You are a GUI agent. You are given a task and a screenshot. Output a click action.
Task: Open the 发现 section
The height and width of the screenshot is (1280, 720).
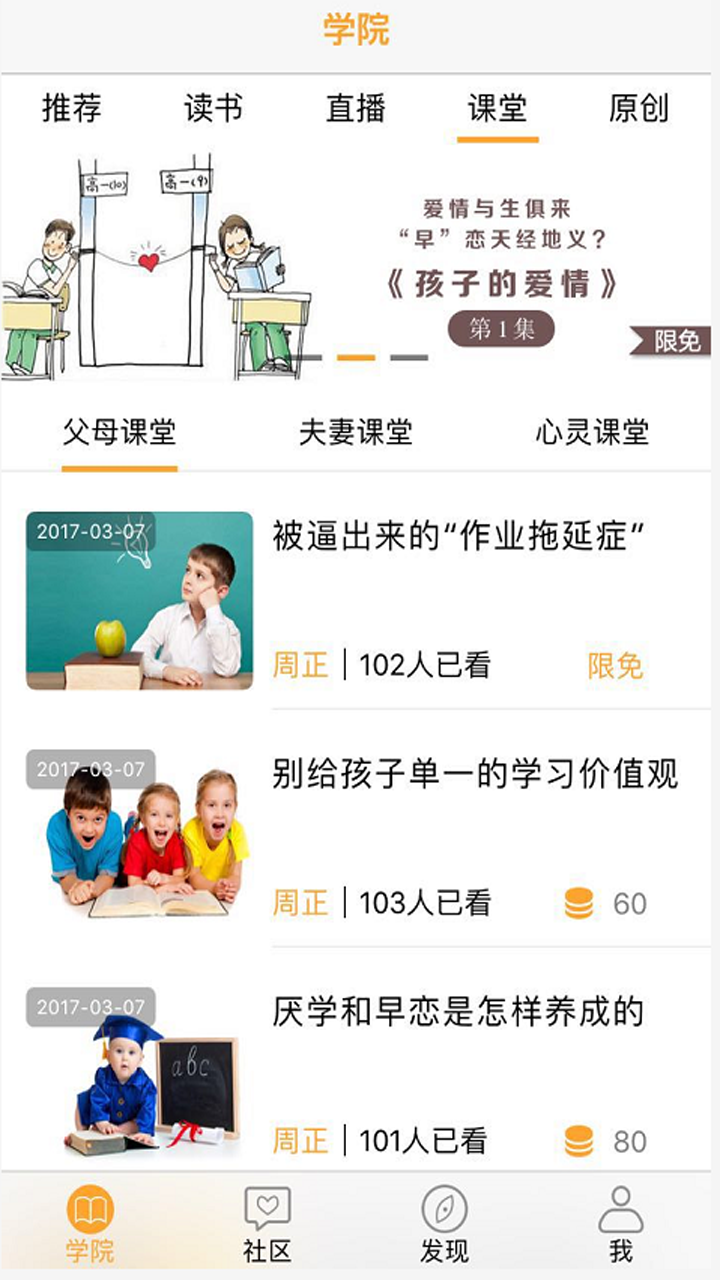pos(444,1223)
